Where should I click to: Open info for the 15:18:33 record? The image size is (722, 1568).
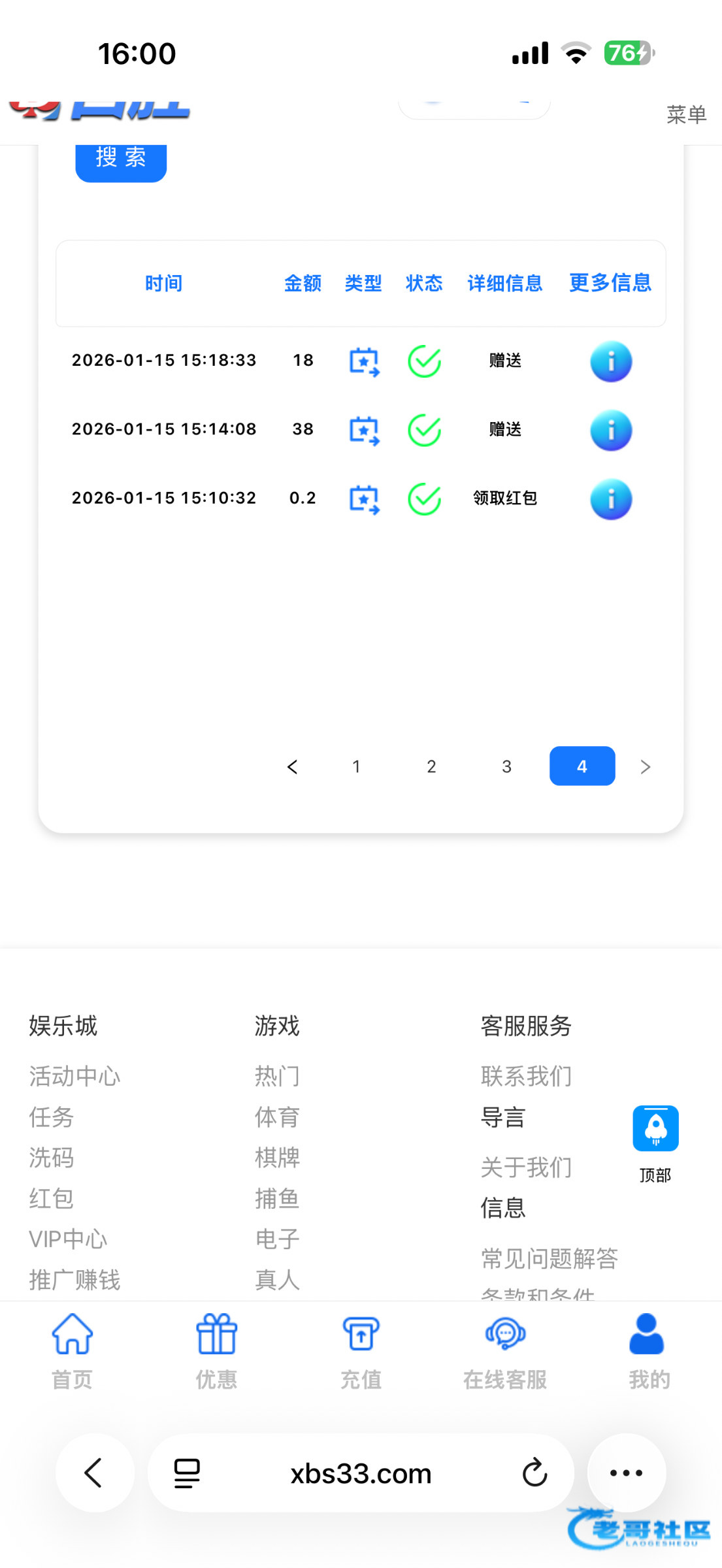[x=610, y=361]
